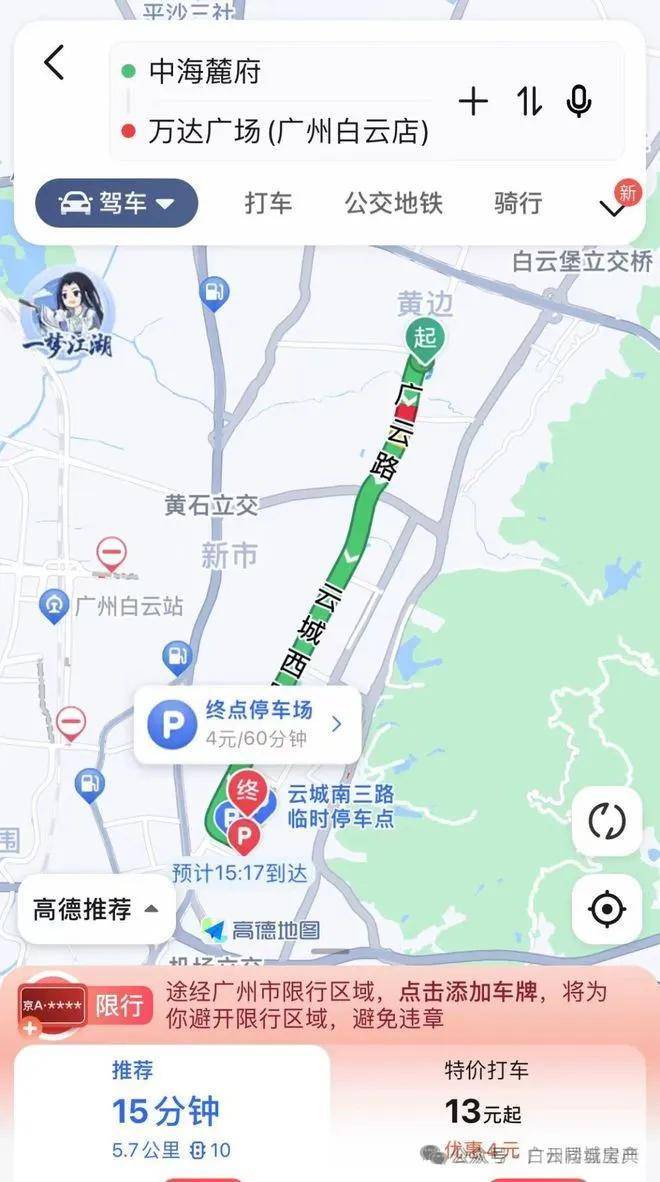This screenshot has width=660, height=1182.
Task: Refresh the route
Action: pos(606,822)
